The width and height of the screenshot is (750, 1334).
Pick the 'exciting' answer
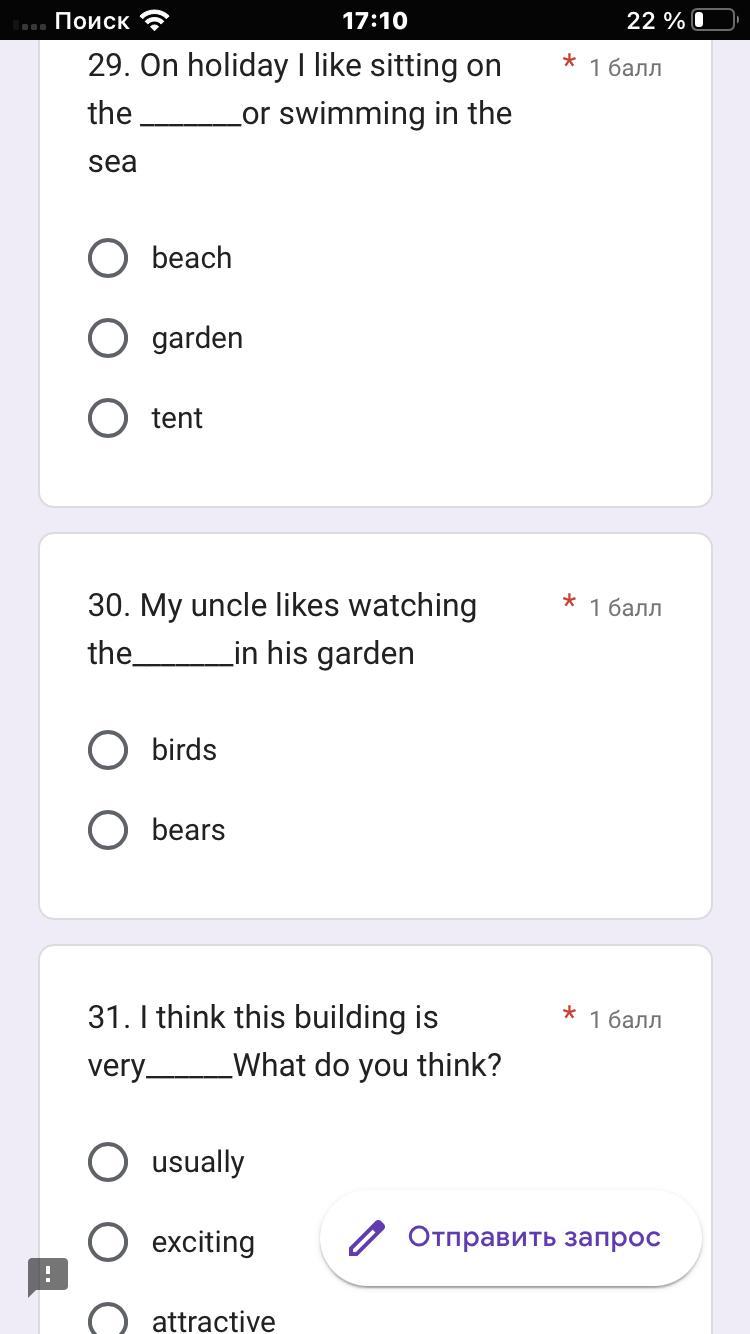tap(108, 1242)
